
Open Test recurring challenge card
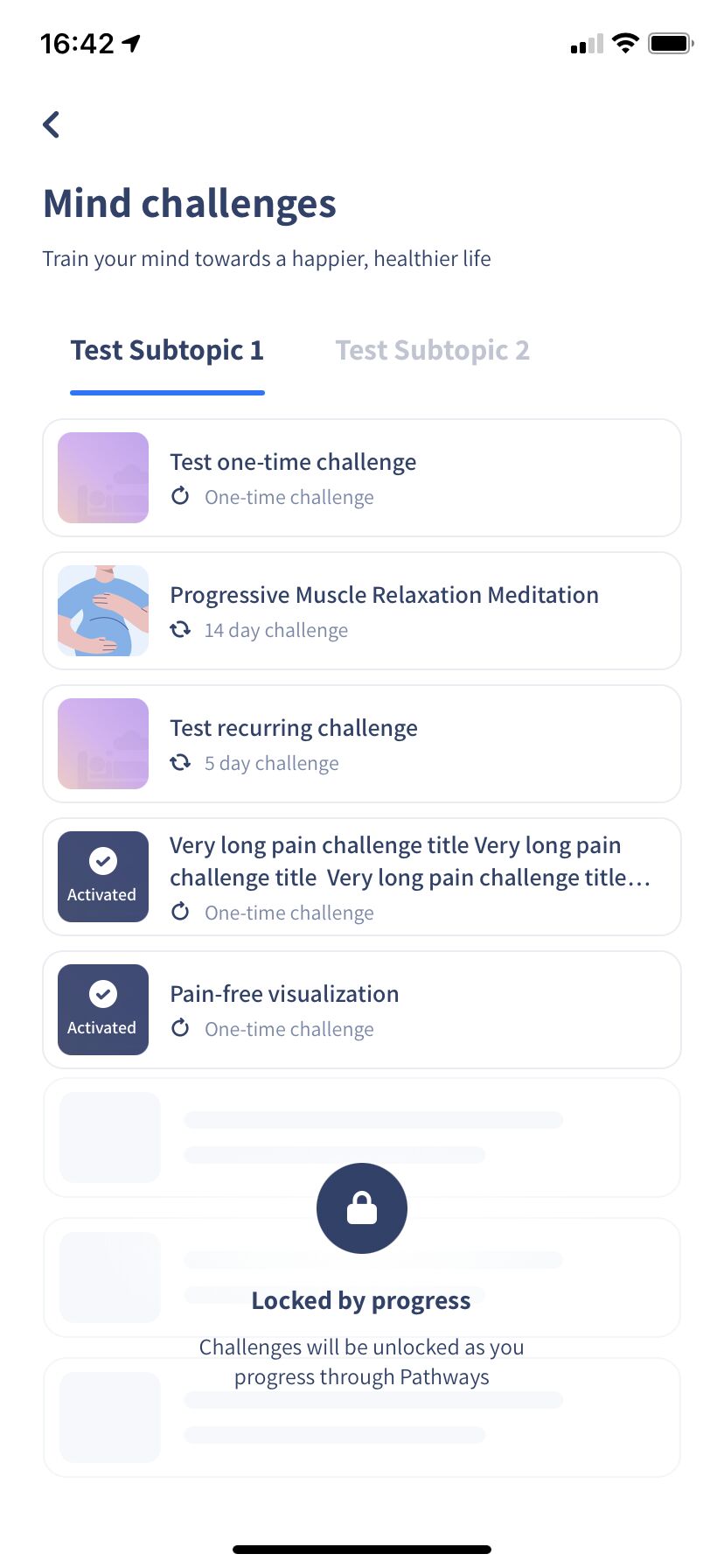pyautogui.click(x=362, y=744)
